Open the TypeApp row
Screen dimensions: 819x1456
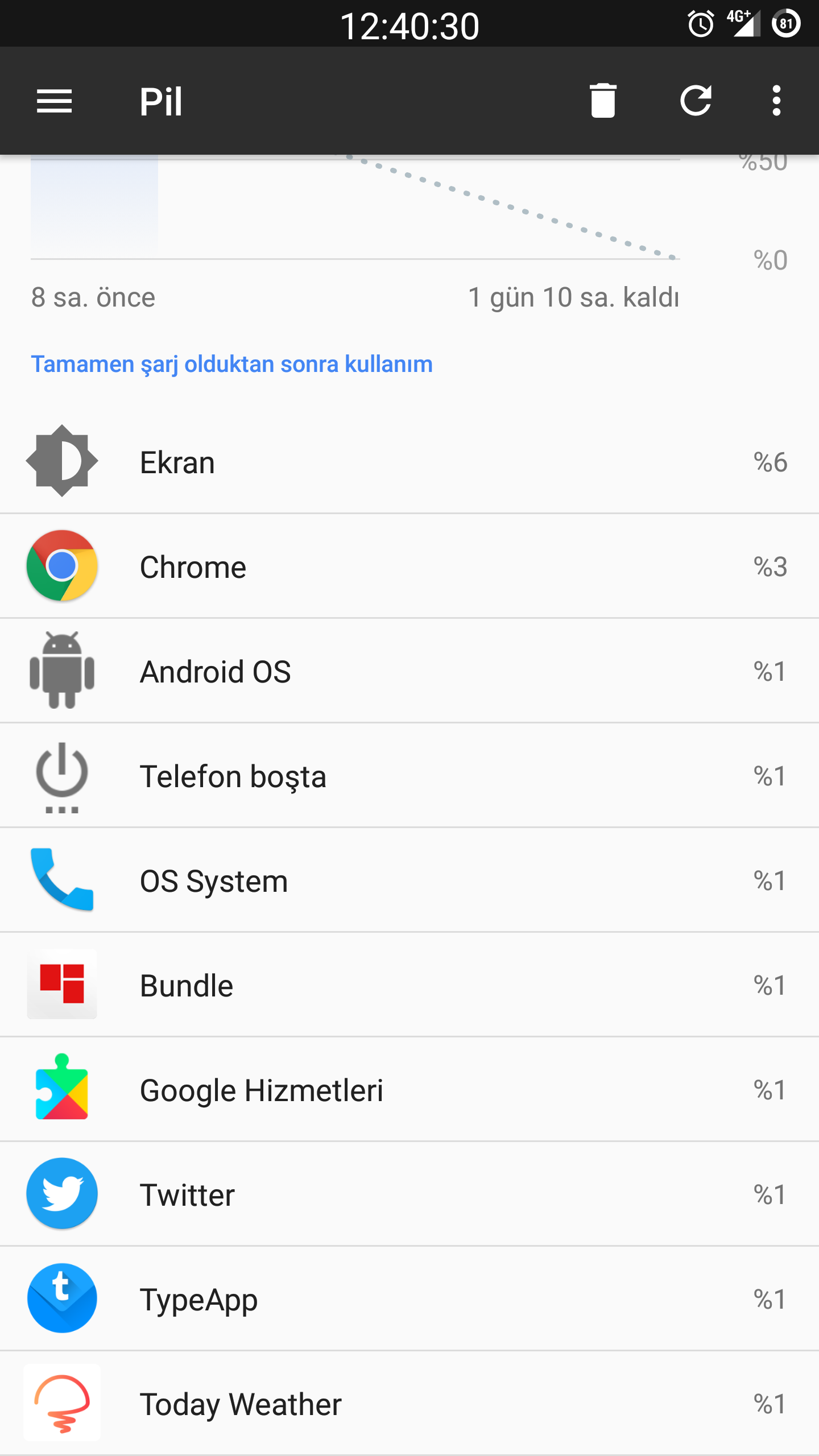coord(409,1298)
